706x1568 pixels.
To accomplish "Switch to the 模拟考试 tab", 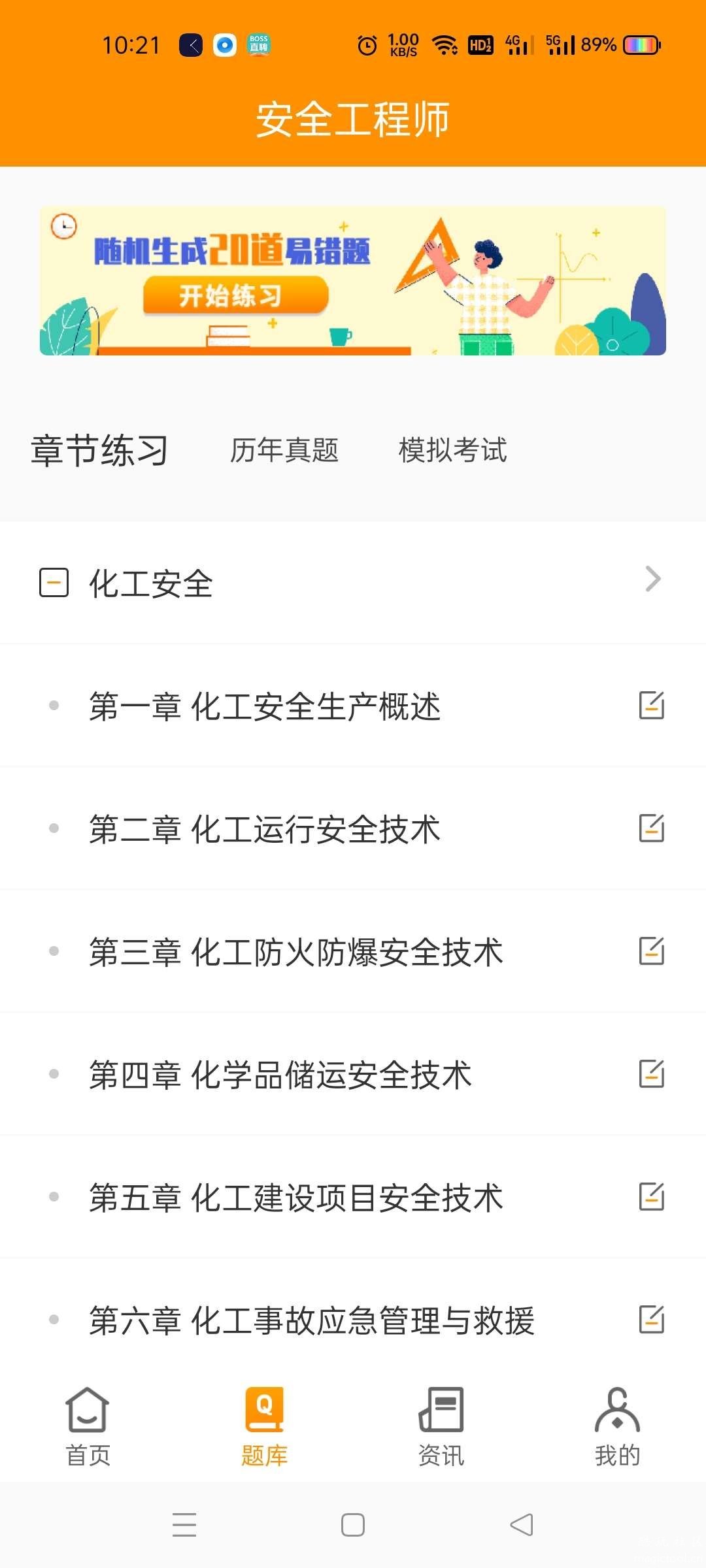I will (x=452, y=451).
